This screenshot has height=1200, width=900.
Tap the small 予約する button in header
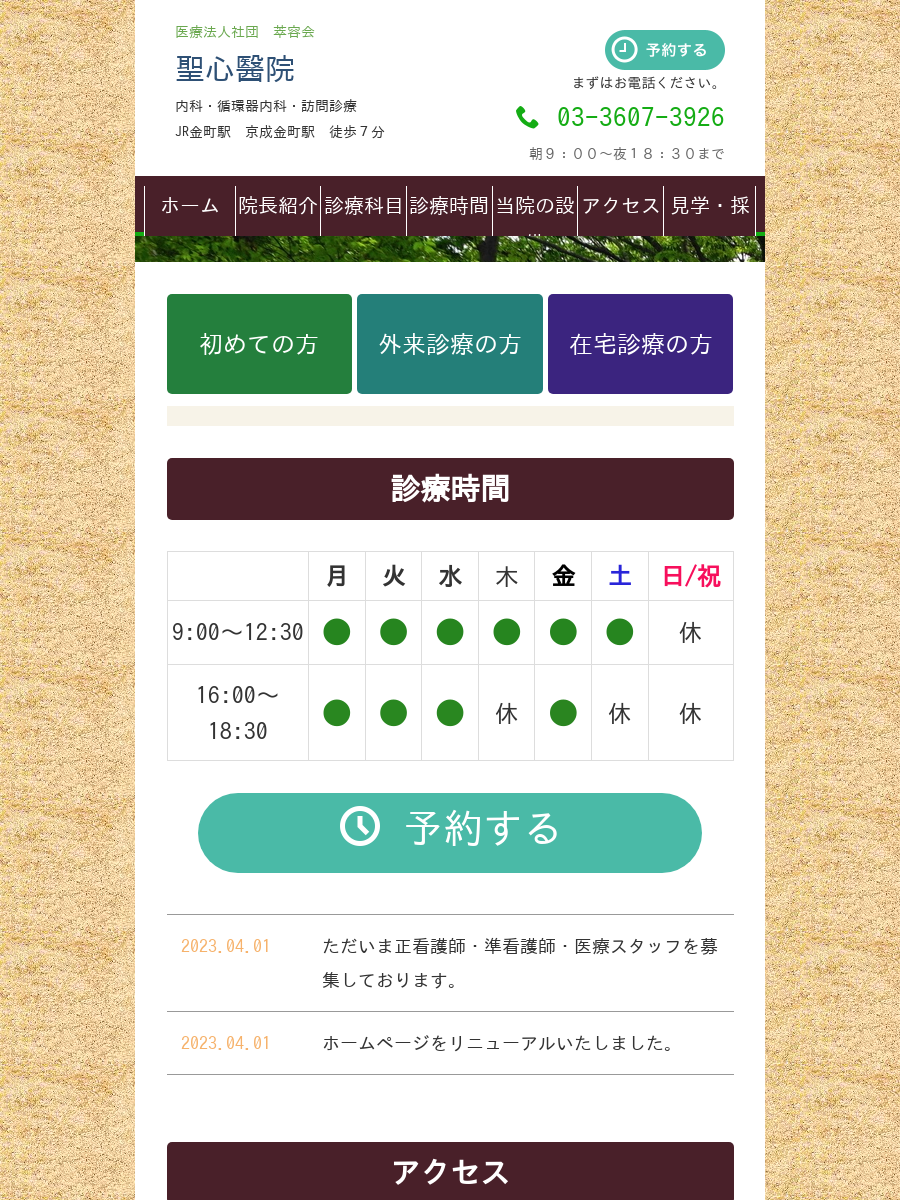[x=664, y=50]
